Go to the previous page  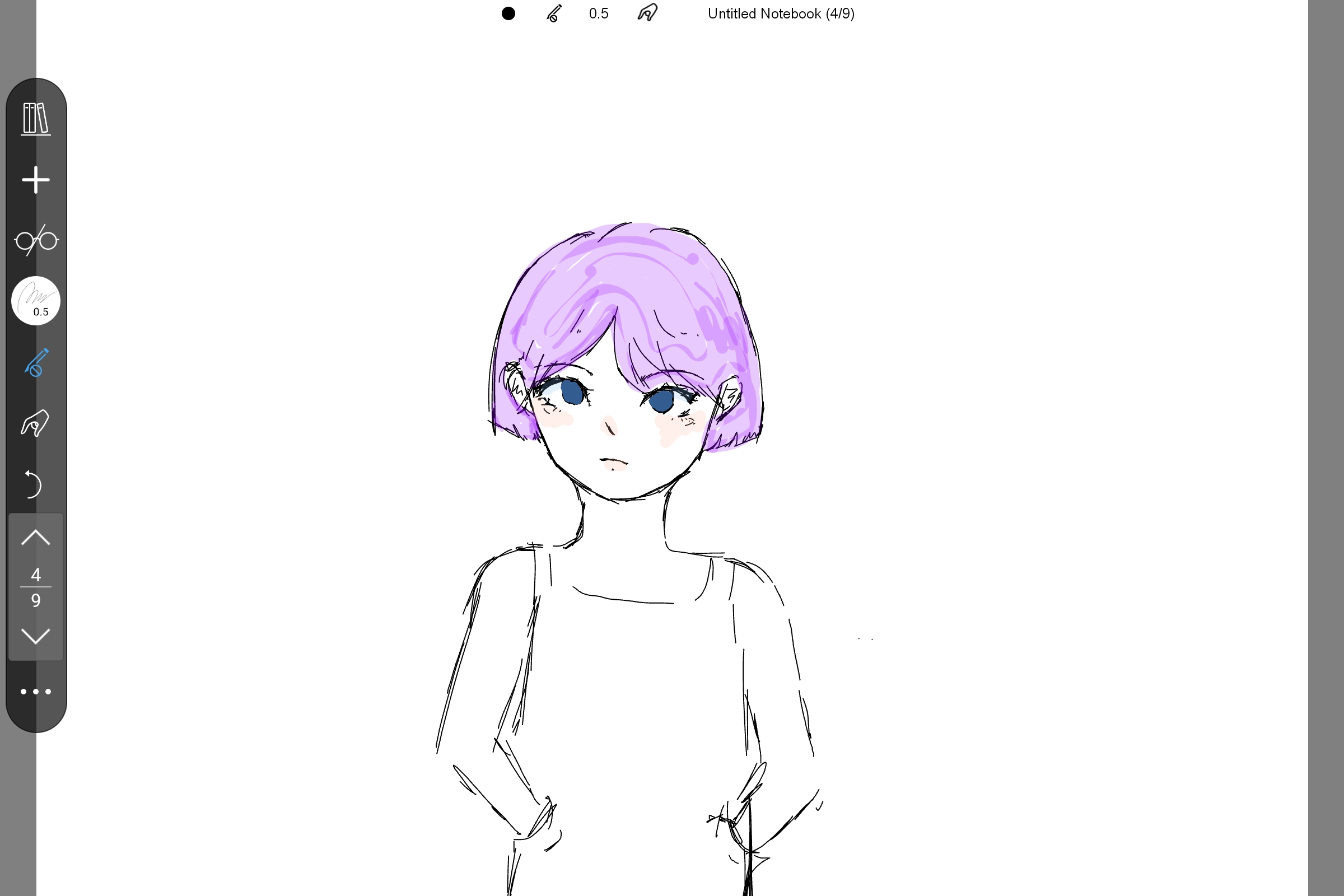(35, 538)
